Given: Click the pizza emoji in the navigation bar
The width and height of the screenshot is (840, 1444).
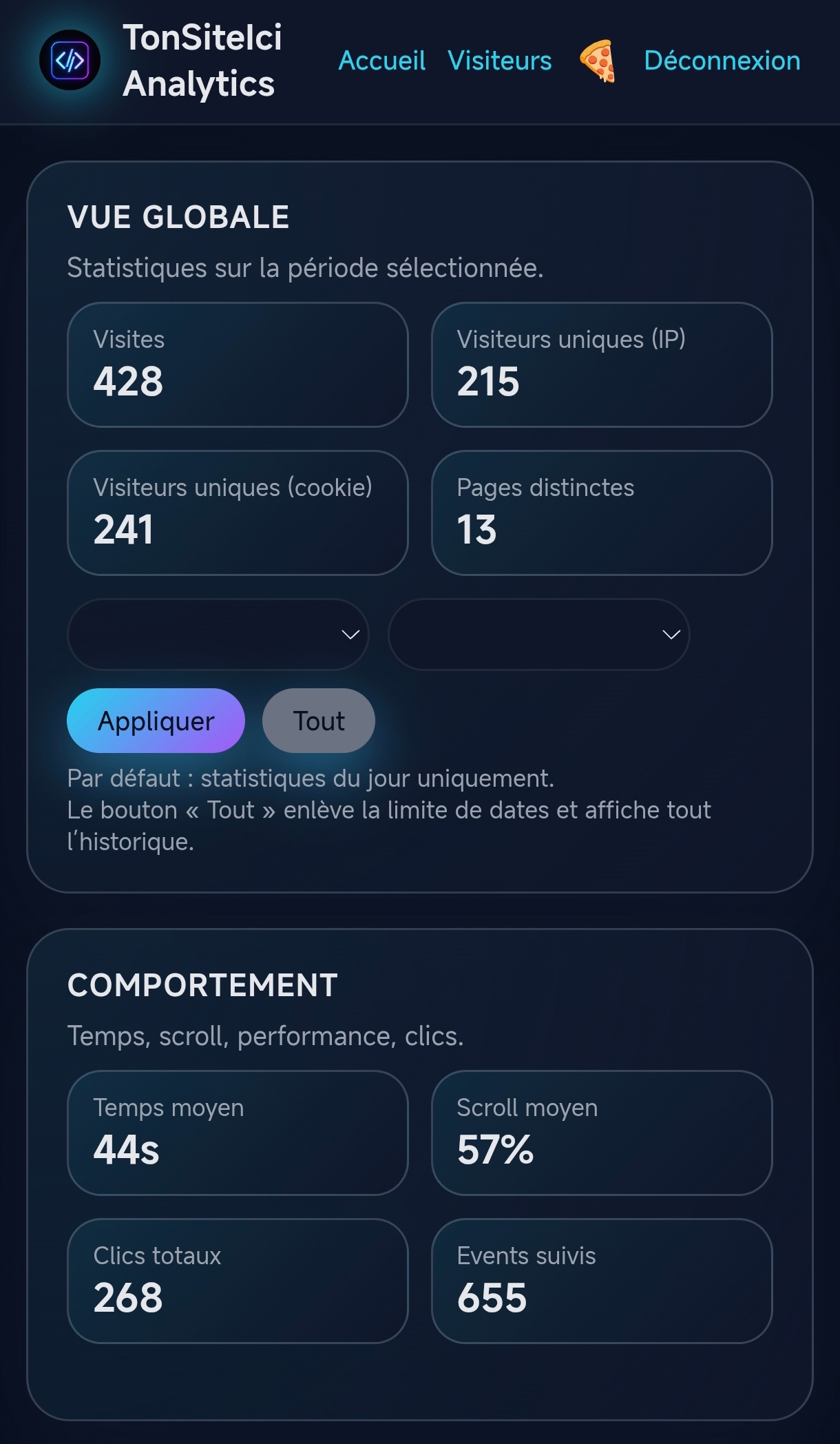Looking at the screenshot, I should click(598, 62).
